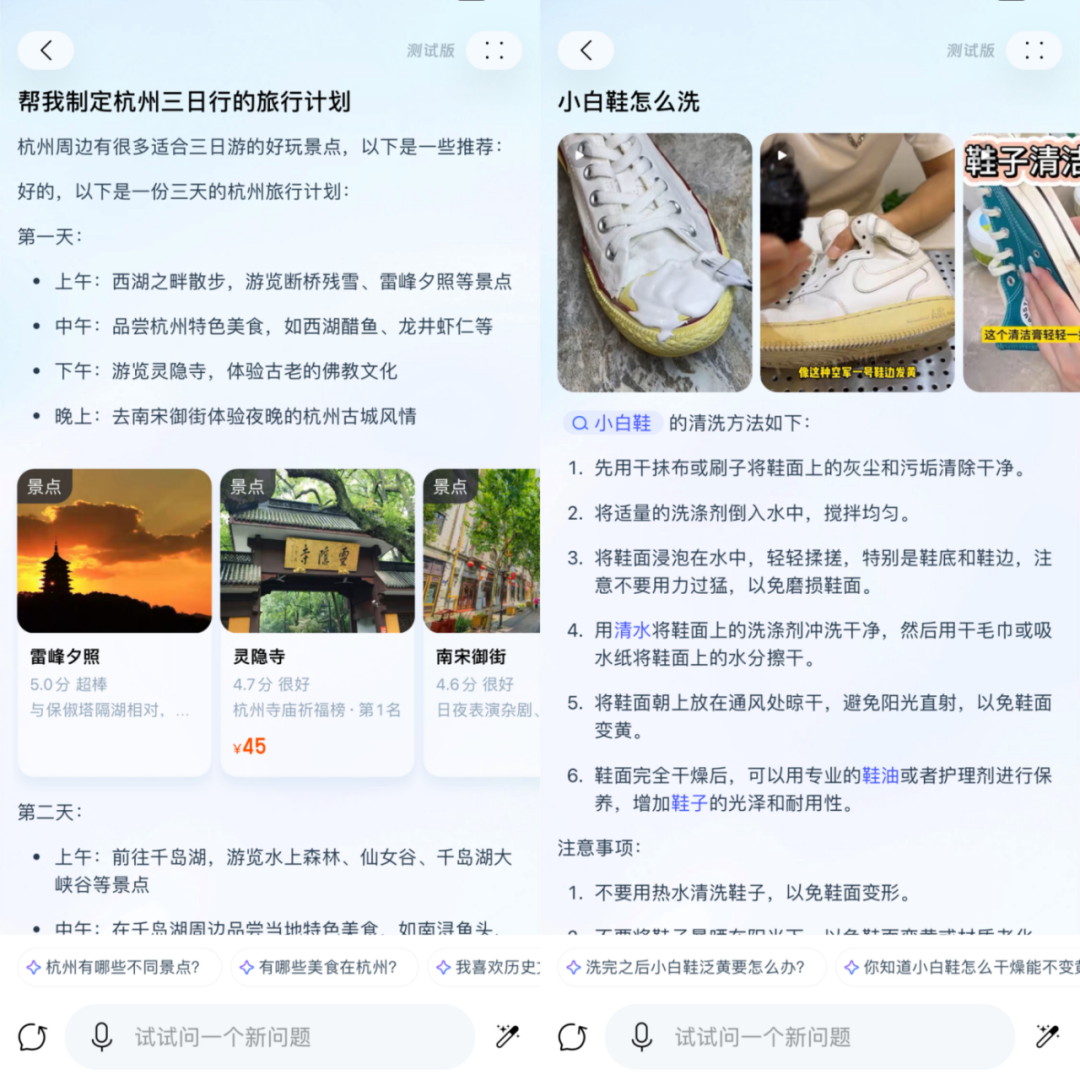Choose the suggestion 洗完之后小白鞋泛黄要怎么办?
This screenshot has height=1080, width=1080.
(692, 967)
